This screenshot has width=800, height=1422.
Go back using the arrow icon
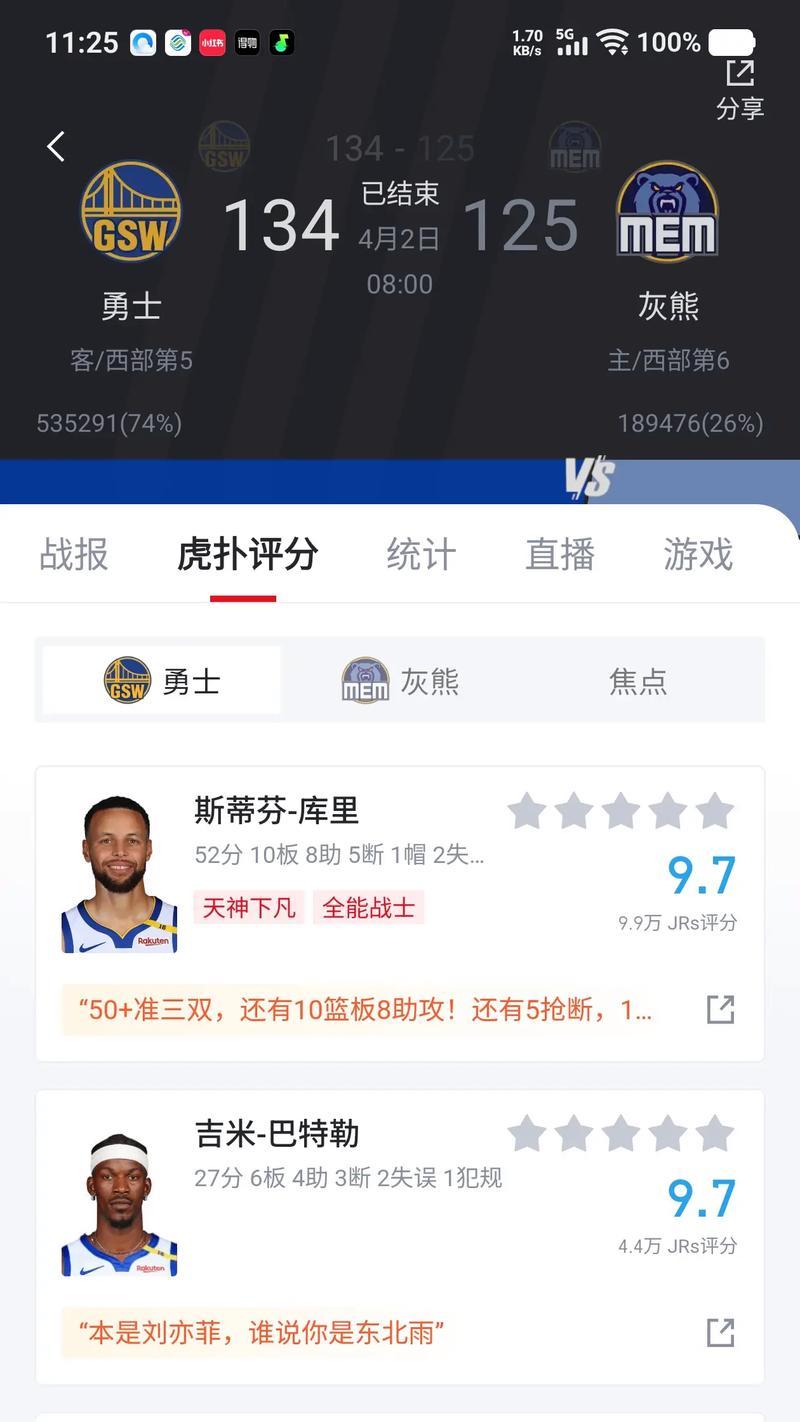[56, 147]
